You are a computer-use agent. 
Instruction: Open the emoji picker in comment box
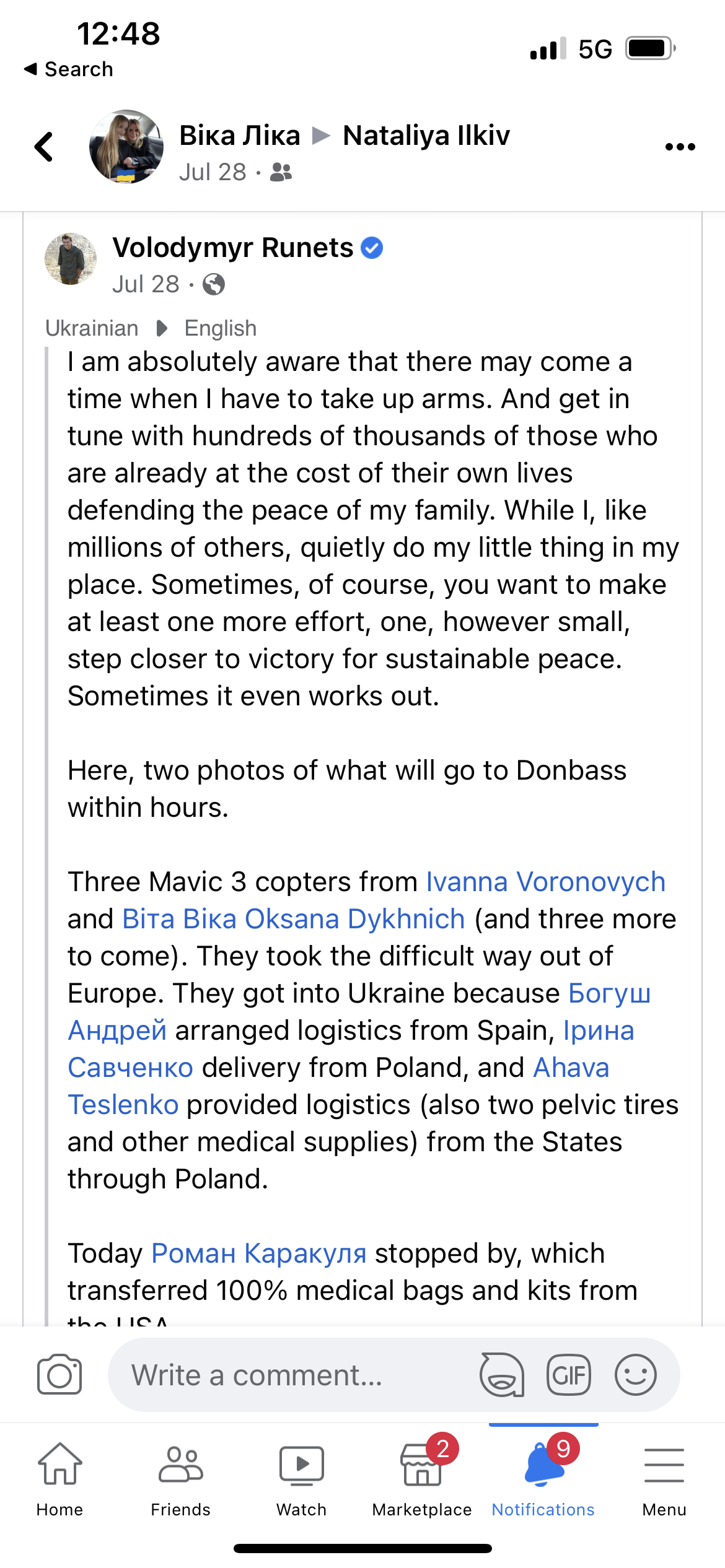point(636,1375)
